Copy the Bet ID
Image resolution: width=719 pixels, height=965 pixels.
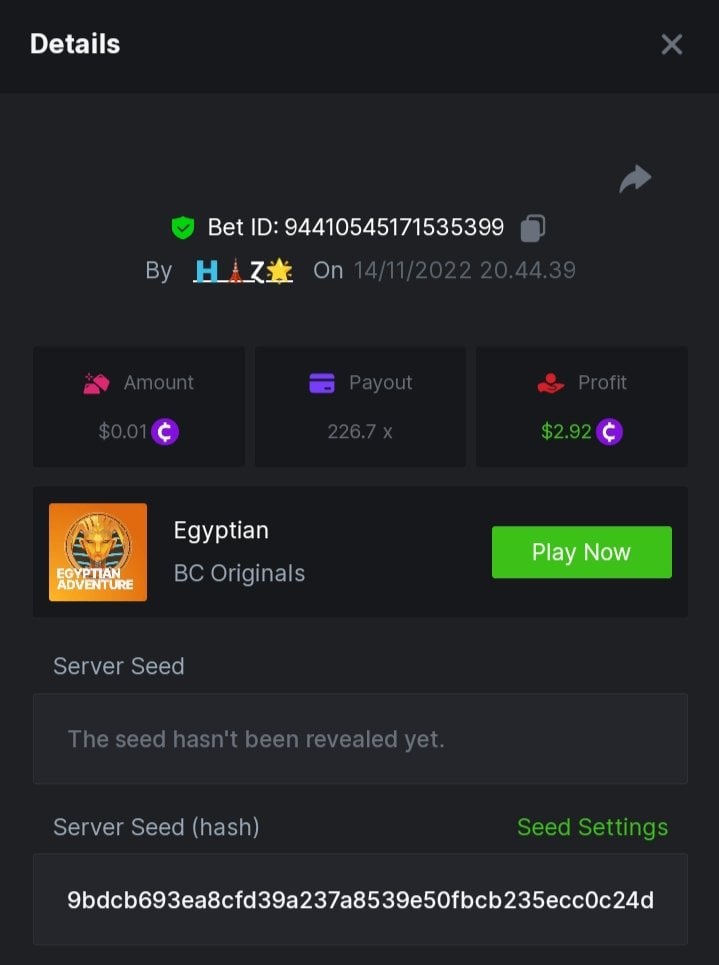tap(533, 228)
